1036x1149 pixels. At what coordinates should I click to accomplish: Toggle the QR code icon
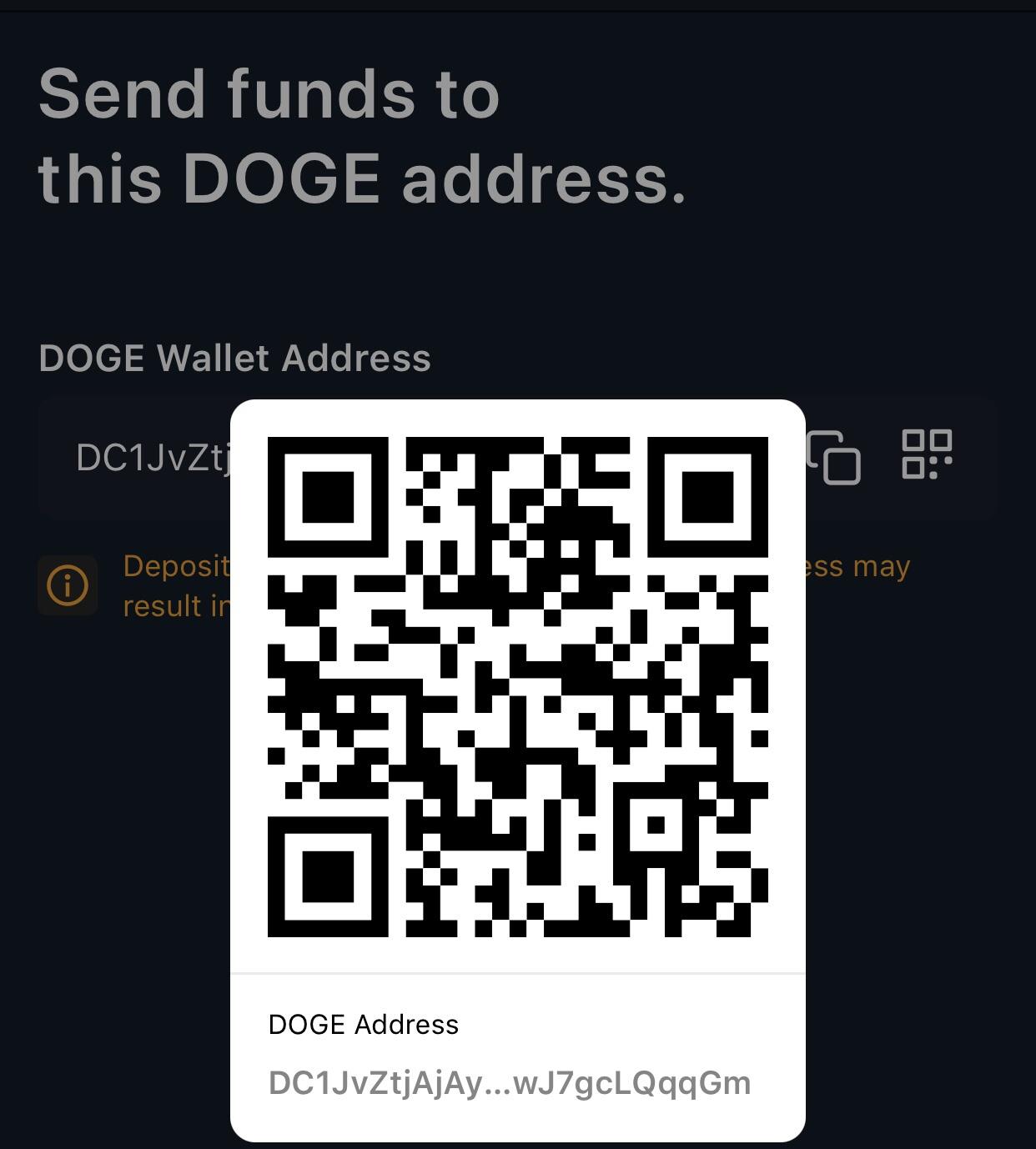pos(927,455)
